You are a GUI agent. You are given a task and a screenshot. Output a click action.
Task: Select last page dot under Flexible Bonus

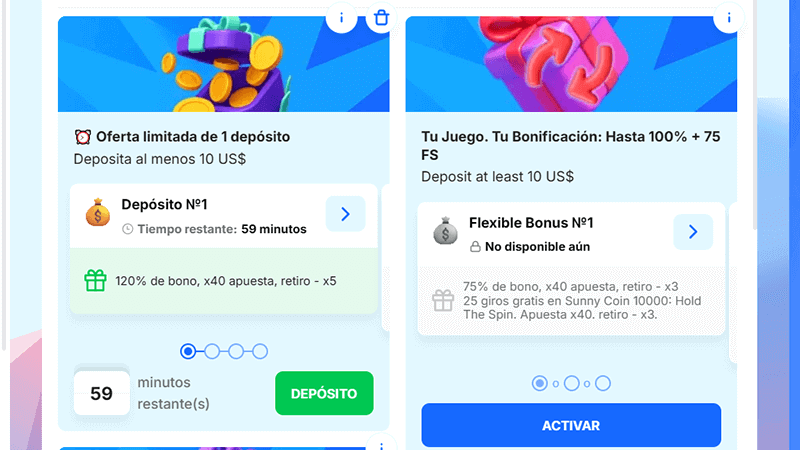(603, 383)
